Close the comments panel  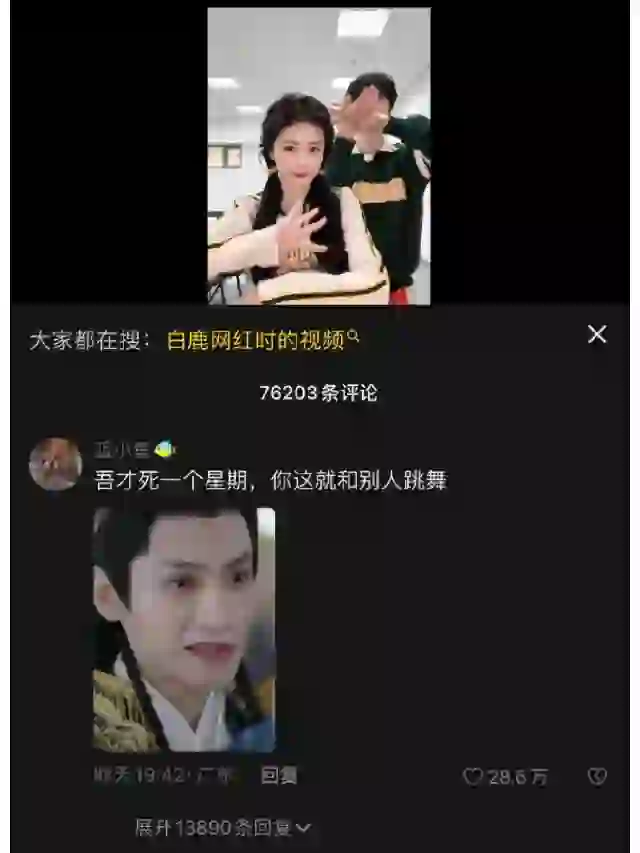click(x=597, y=335)
